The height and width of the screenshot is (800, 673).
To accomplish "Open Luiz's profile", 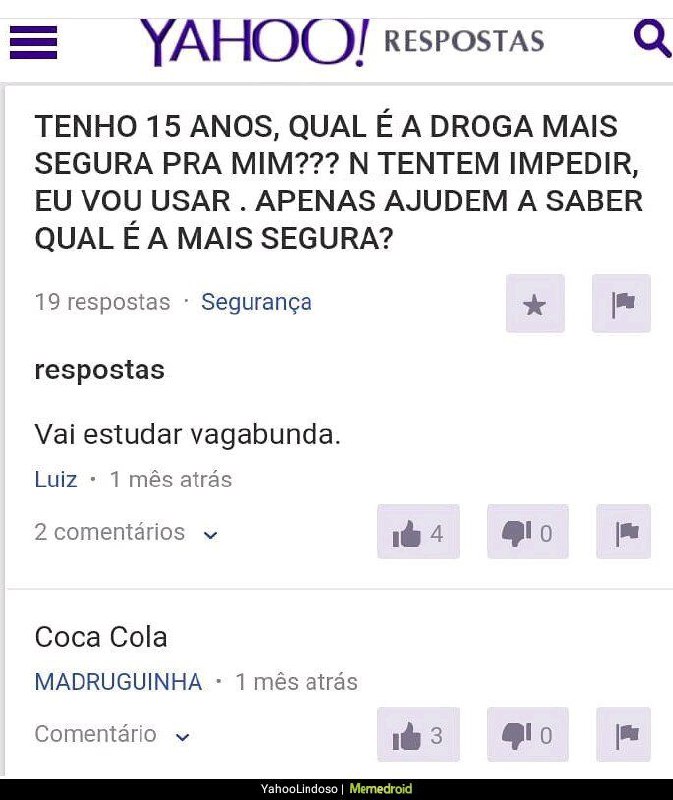I will tap(56, 479).
